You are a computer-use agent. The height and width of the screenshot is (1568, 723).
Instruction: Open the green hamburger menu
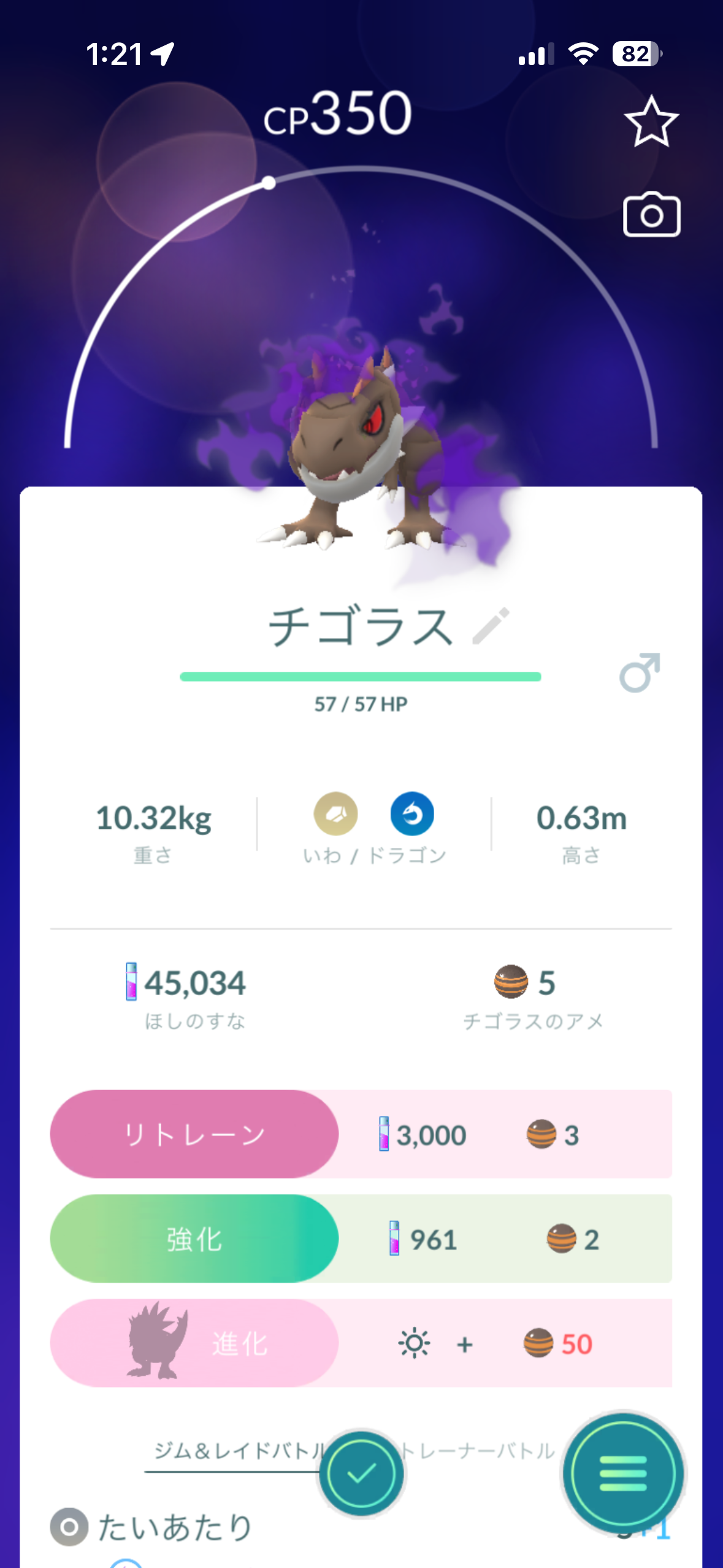622,1474
